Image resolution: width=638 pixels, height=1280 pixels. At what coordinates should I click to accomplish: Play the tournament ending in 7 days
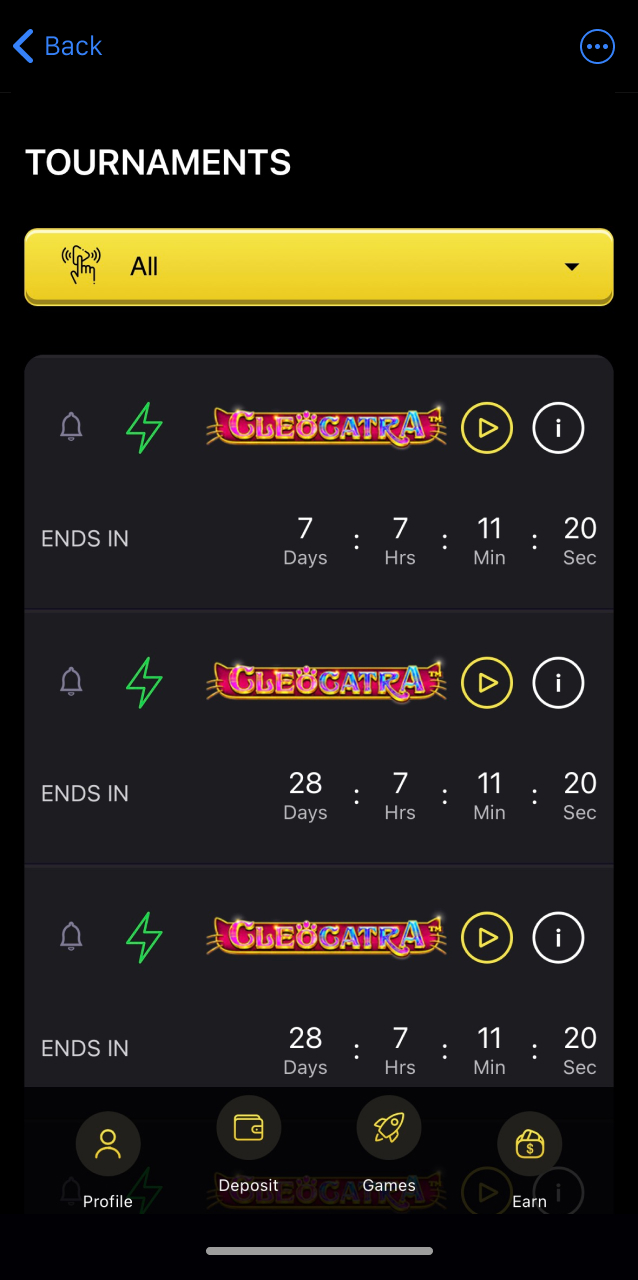pos(487,428)
